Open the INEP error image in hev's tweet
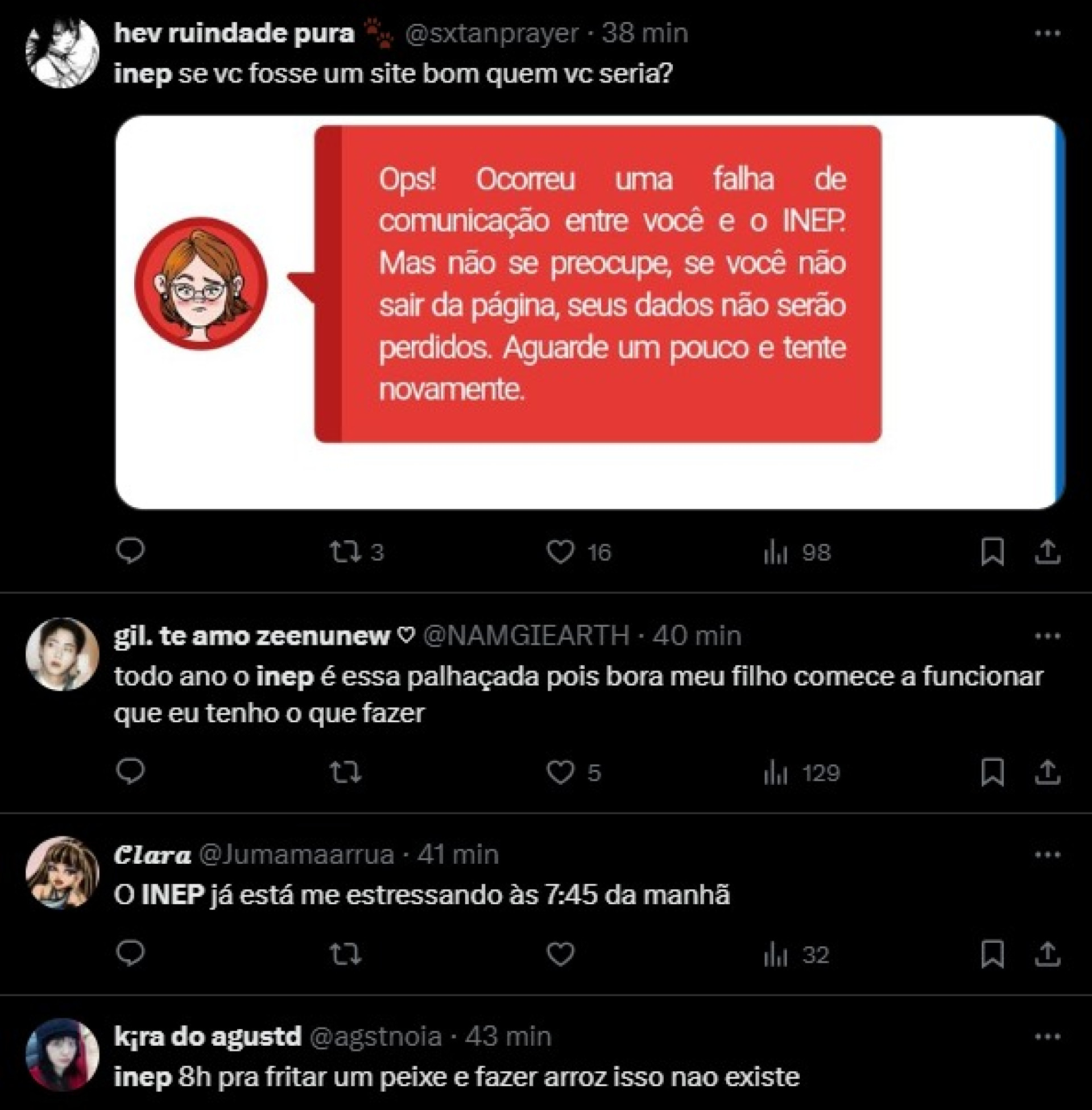This screenshot has height=1110, width=1092. (x=590, y=312)
